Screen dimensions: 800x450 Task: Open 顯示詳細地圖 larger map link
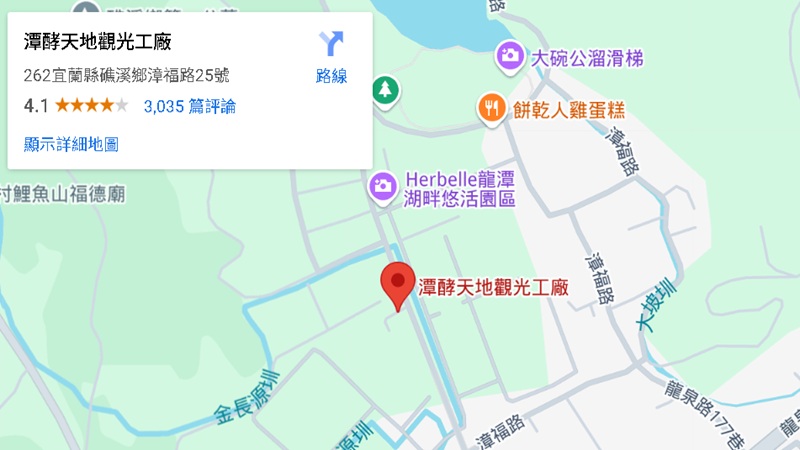[71, 144]
